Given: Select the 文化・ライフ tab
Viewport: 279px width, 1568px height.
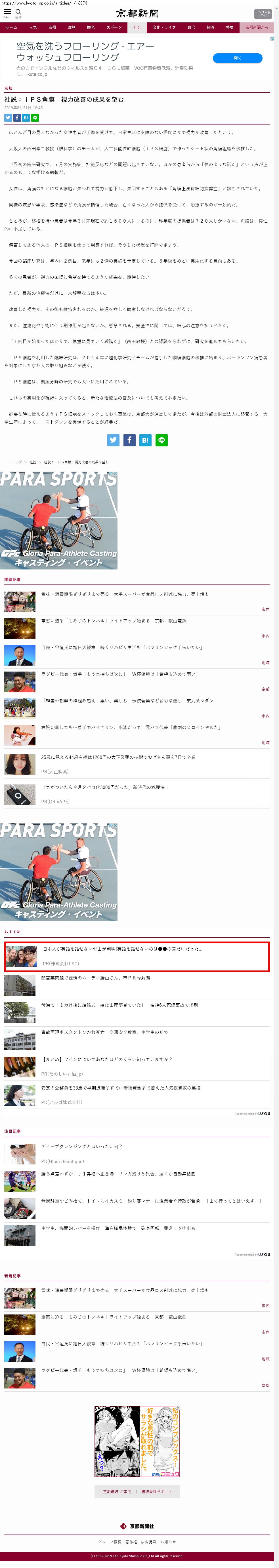Looking at the screenshot, I should pyautogui.click(x=164, y=28).
